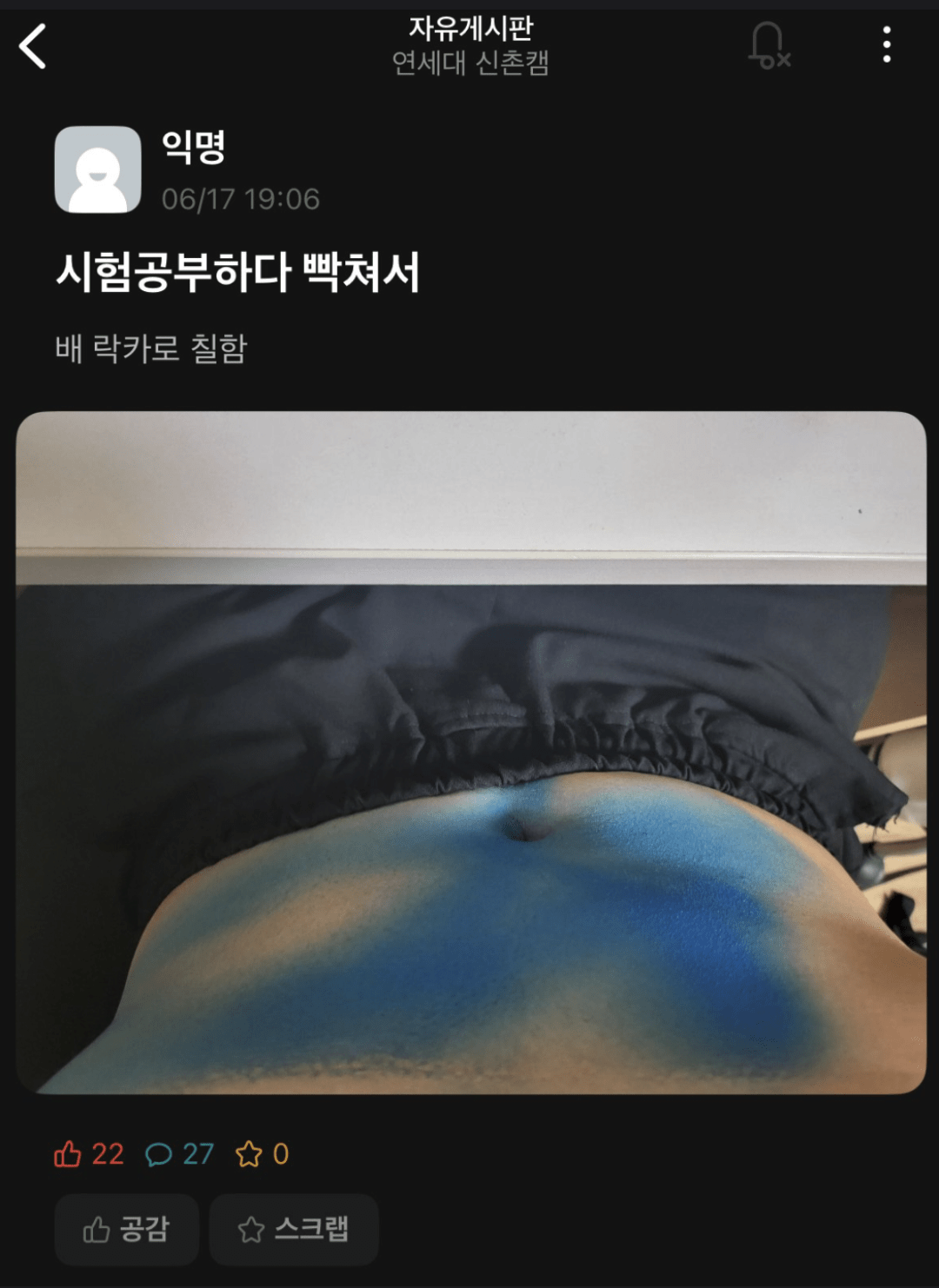The height and width of the screenshot is (1288, 939).
Task: Go back using the top-left arrow
Action: [x=33, y=46]
